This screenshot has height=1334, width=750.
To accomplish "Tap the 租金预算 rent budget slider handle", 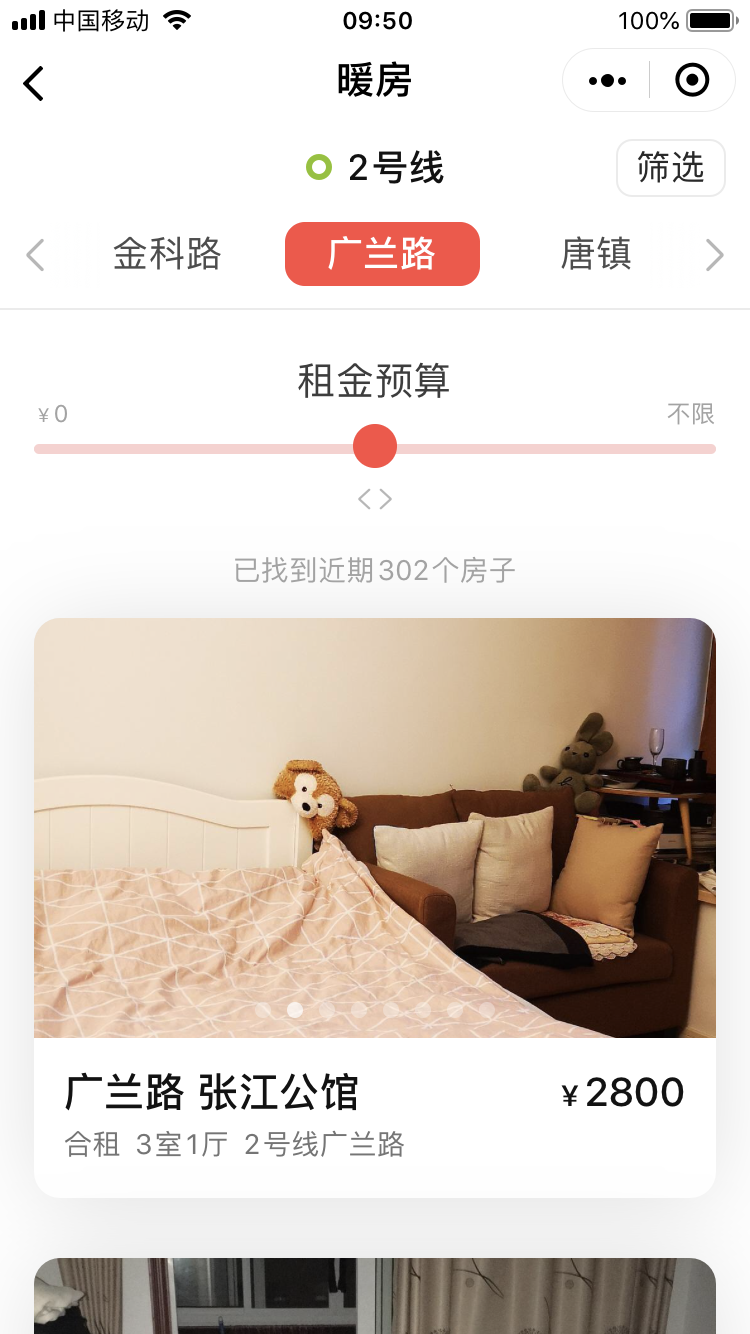I will (x=375, y=447).
